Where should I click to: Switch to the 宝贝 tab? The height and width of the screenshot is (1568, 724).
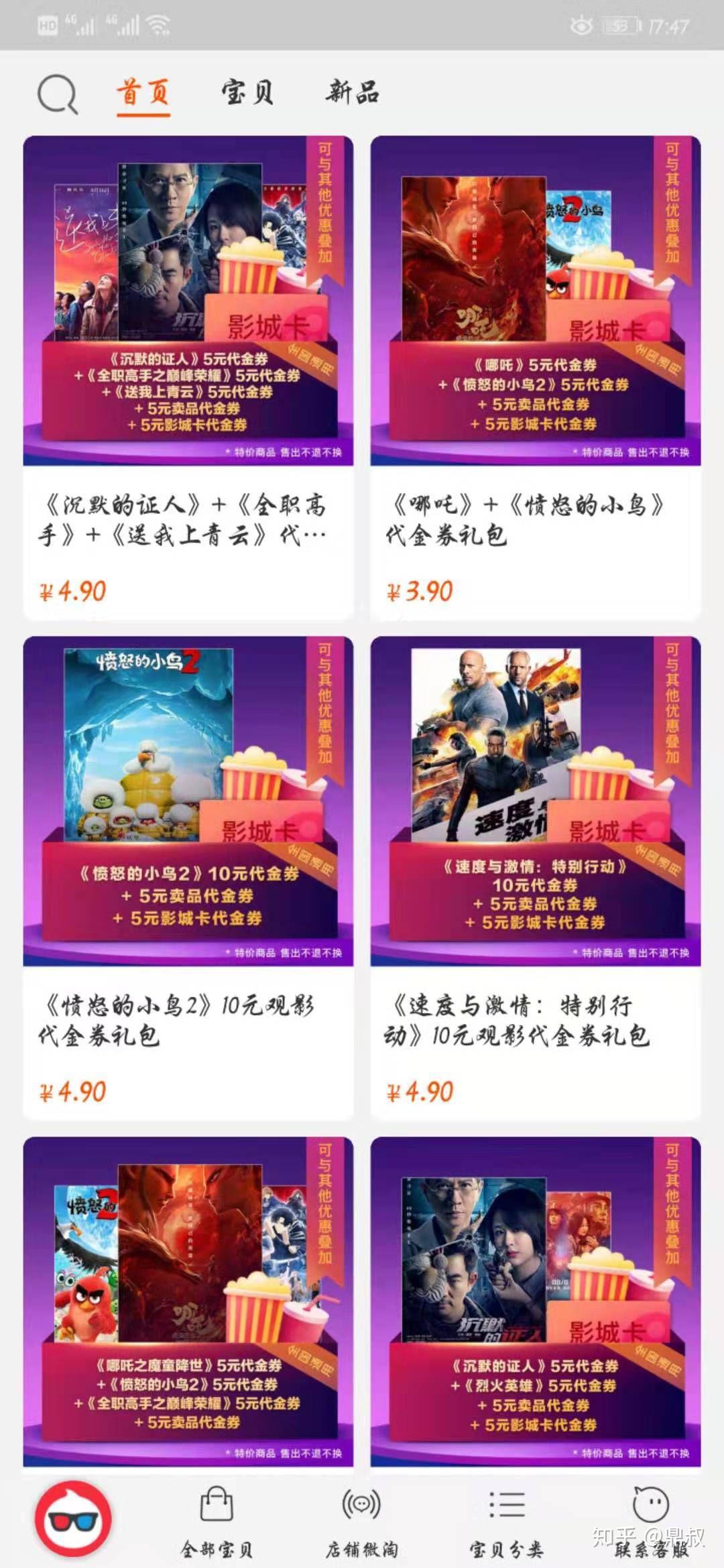pos(247,92)
